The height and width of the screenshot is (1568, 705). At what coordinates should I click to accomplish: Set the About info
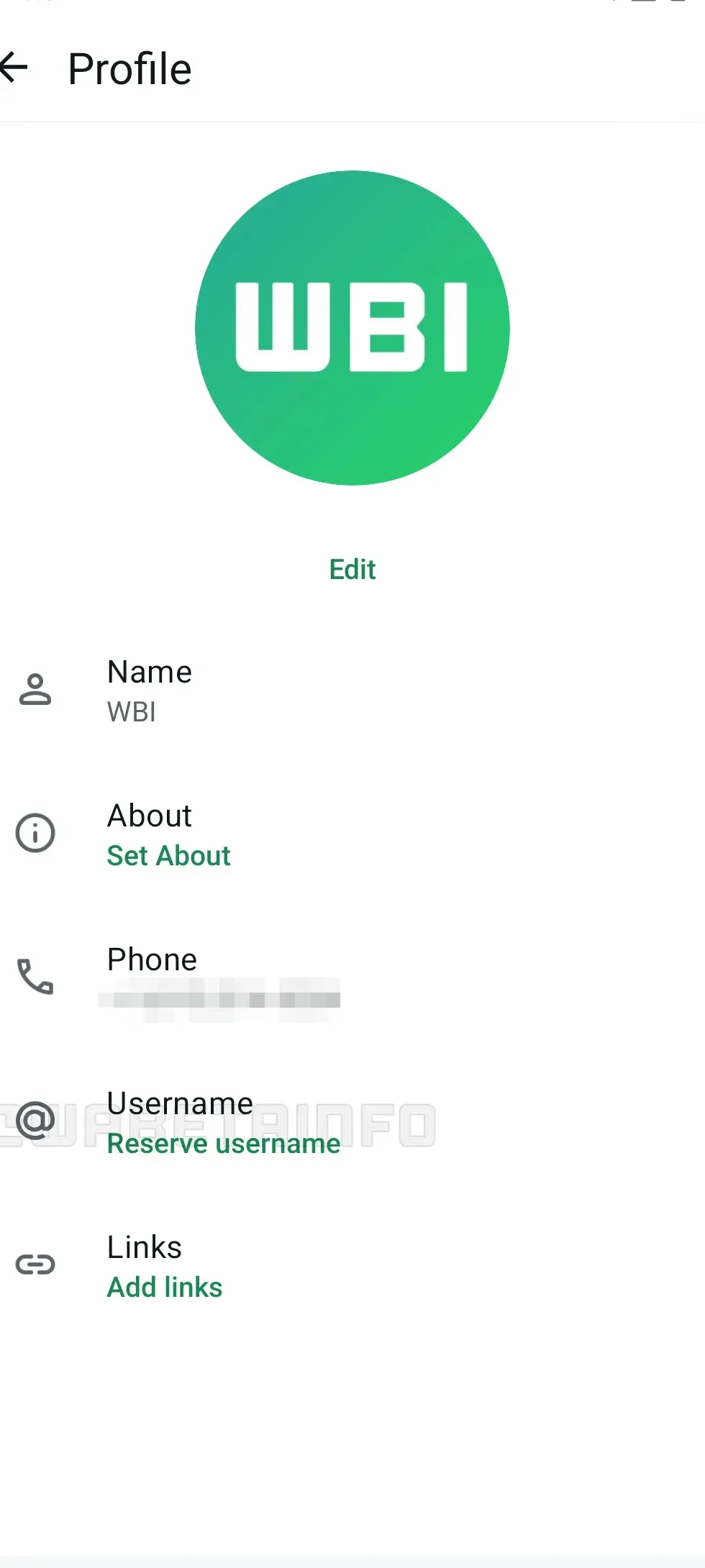168,855
